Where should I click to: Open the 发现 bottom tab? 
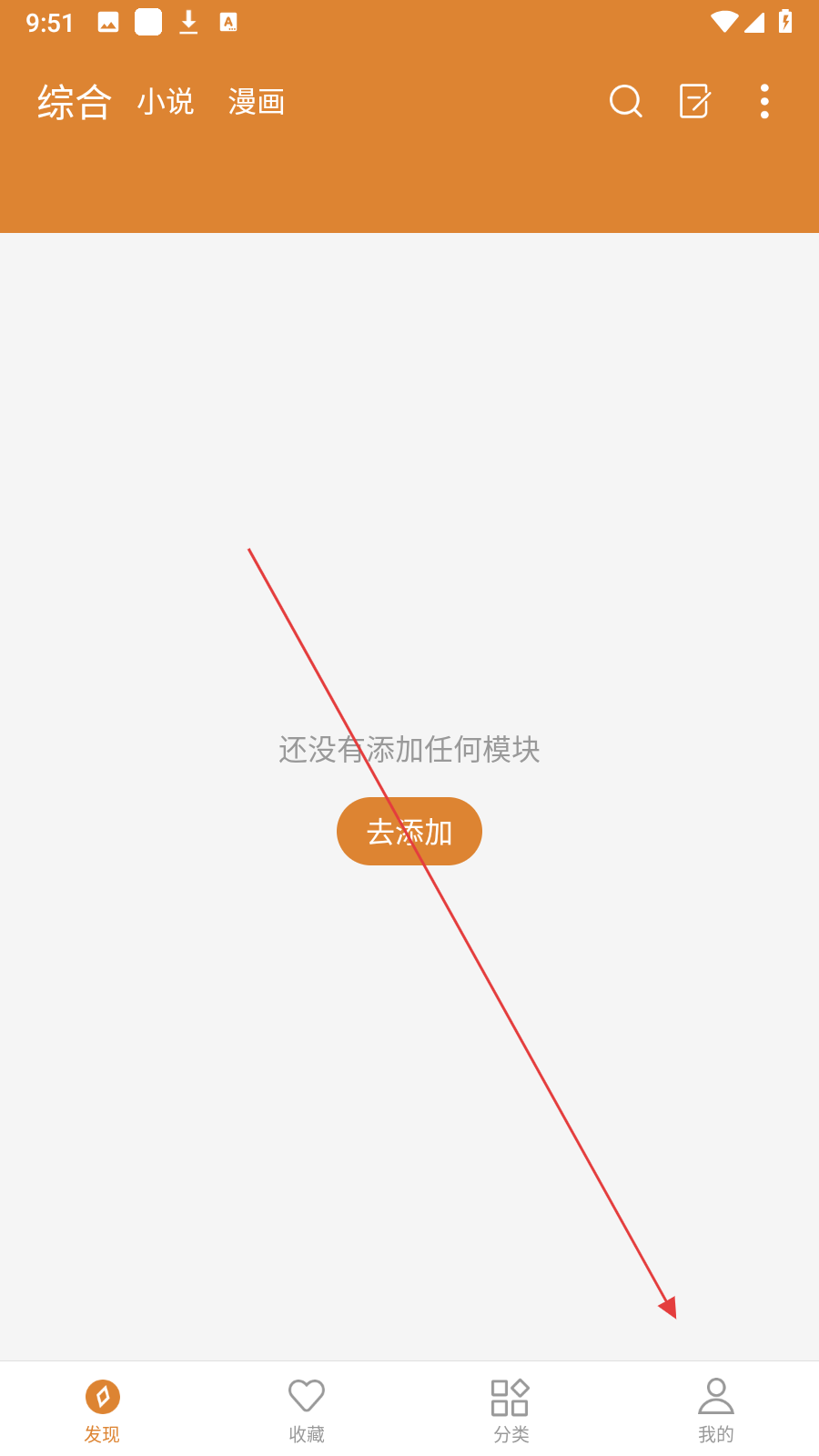[102, 1409]
